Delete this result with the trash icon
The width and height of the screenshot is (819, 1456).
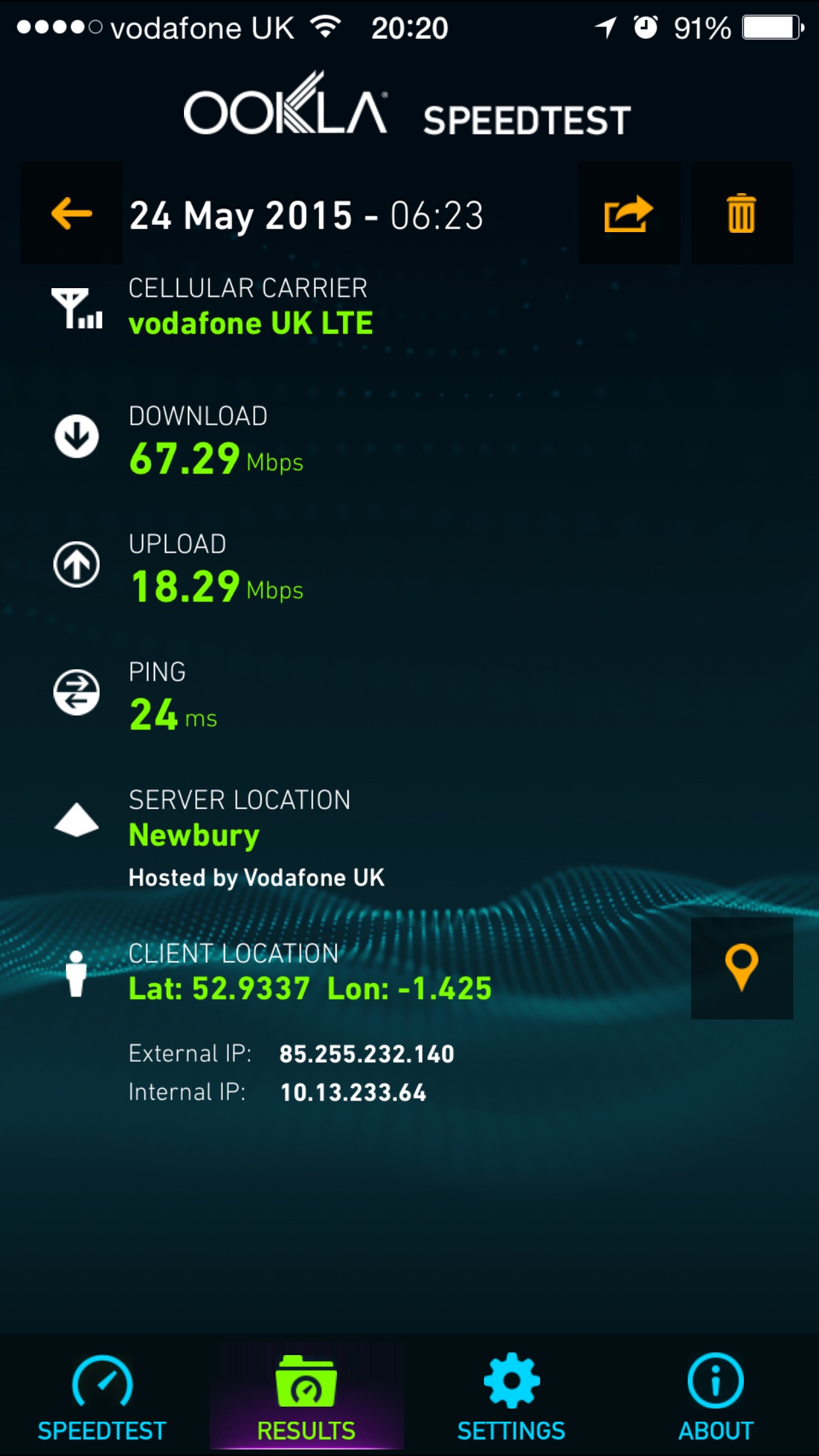pos(742,214)
